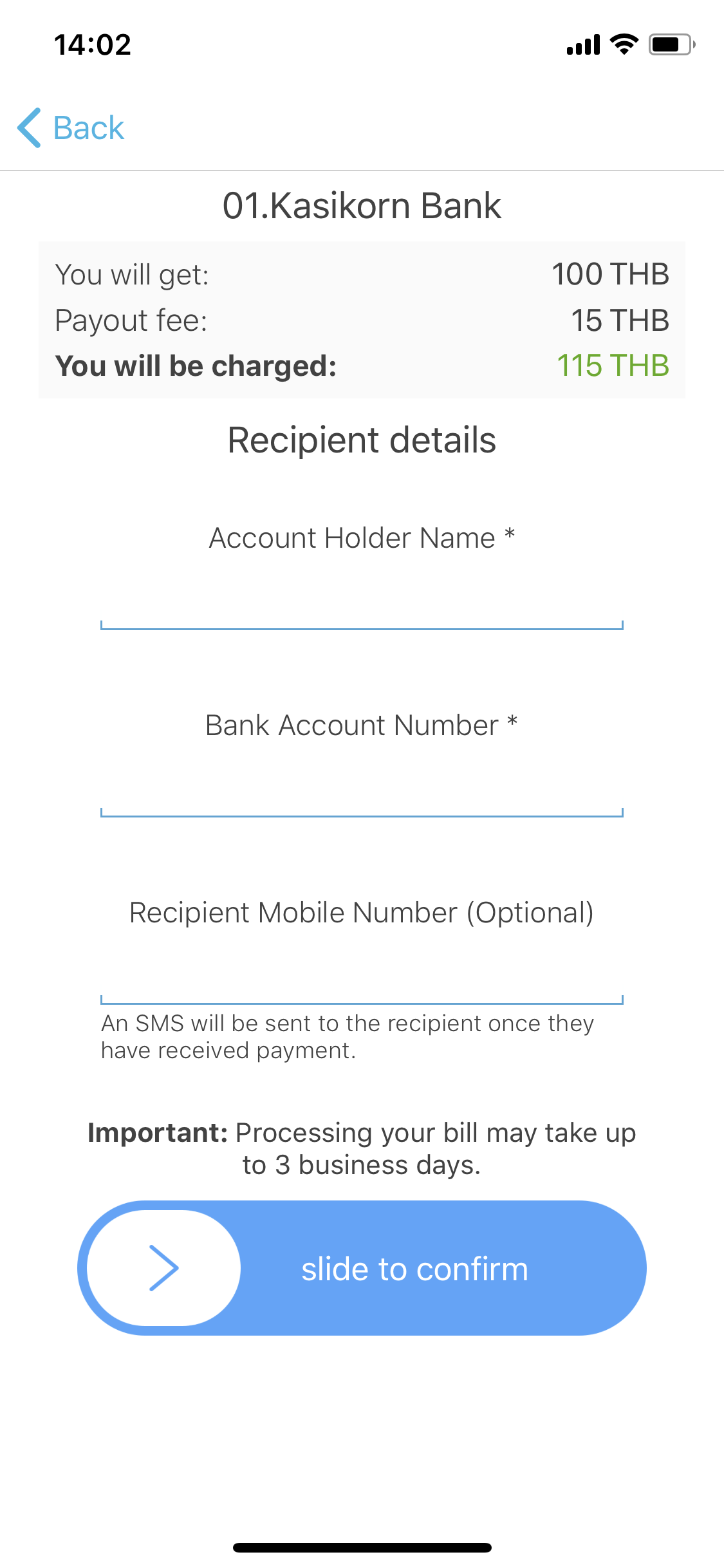Tap the Account Holder Name field

tap(362, 604)
